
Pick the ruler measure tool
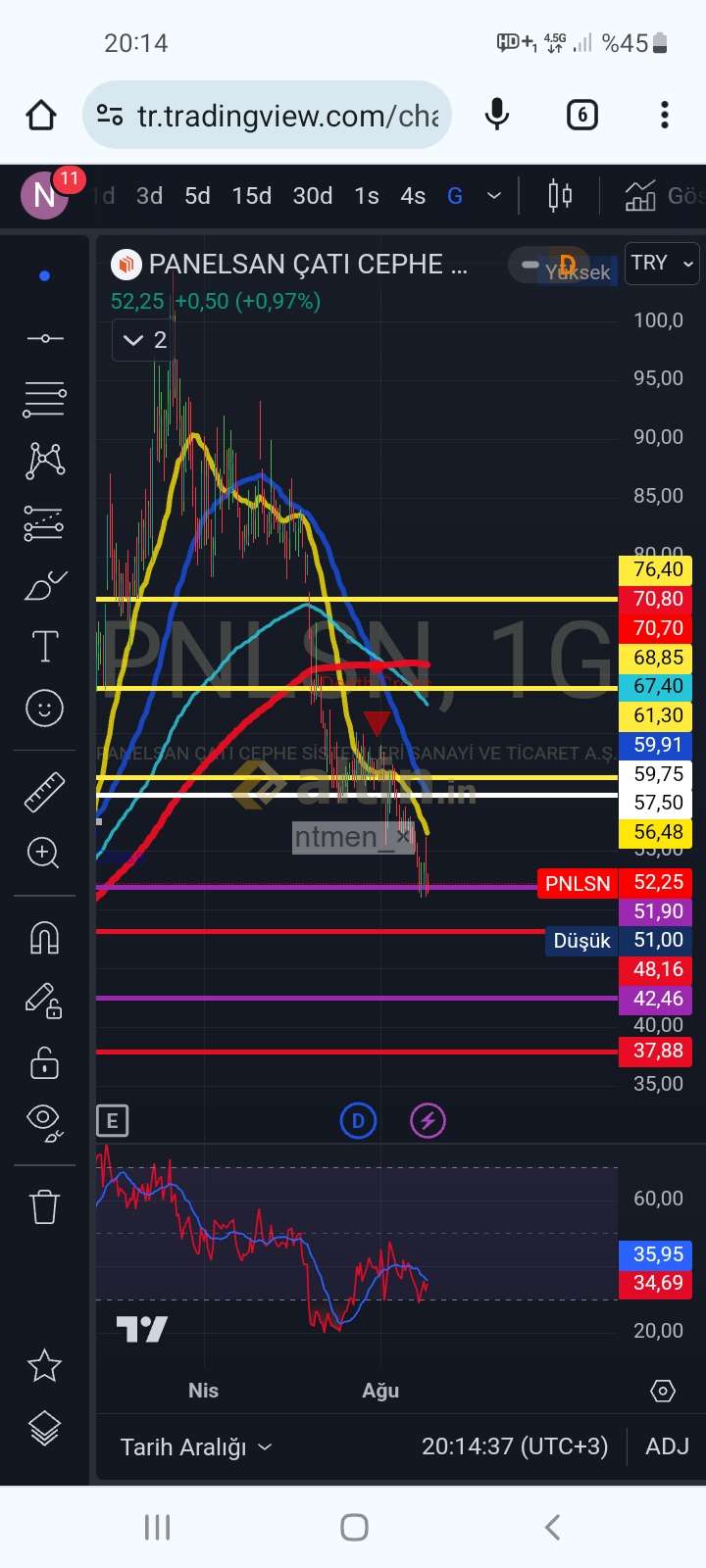tap(45, 792)
